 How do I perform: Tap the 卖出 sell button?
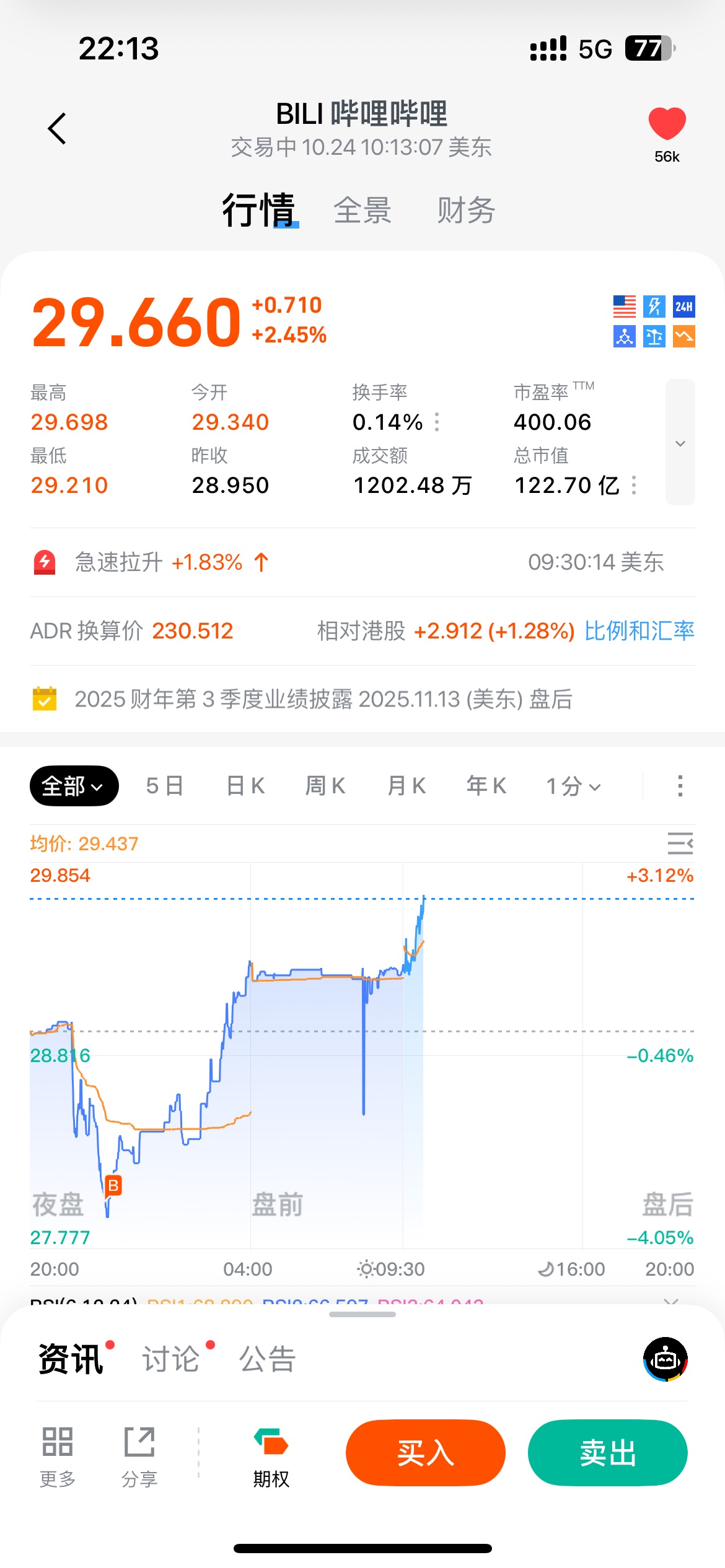tap(607, 1453)
